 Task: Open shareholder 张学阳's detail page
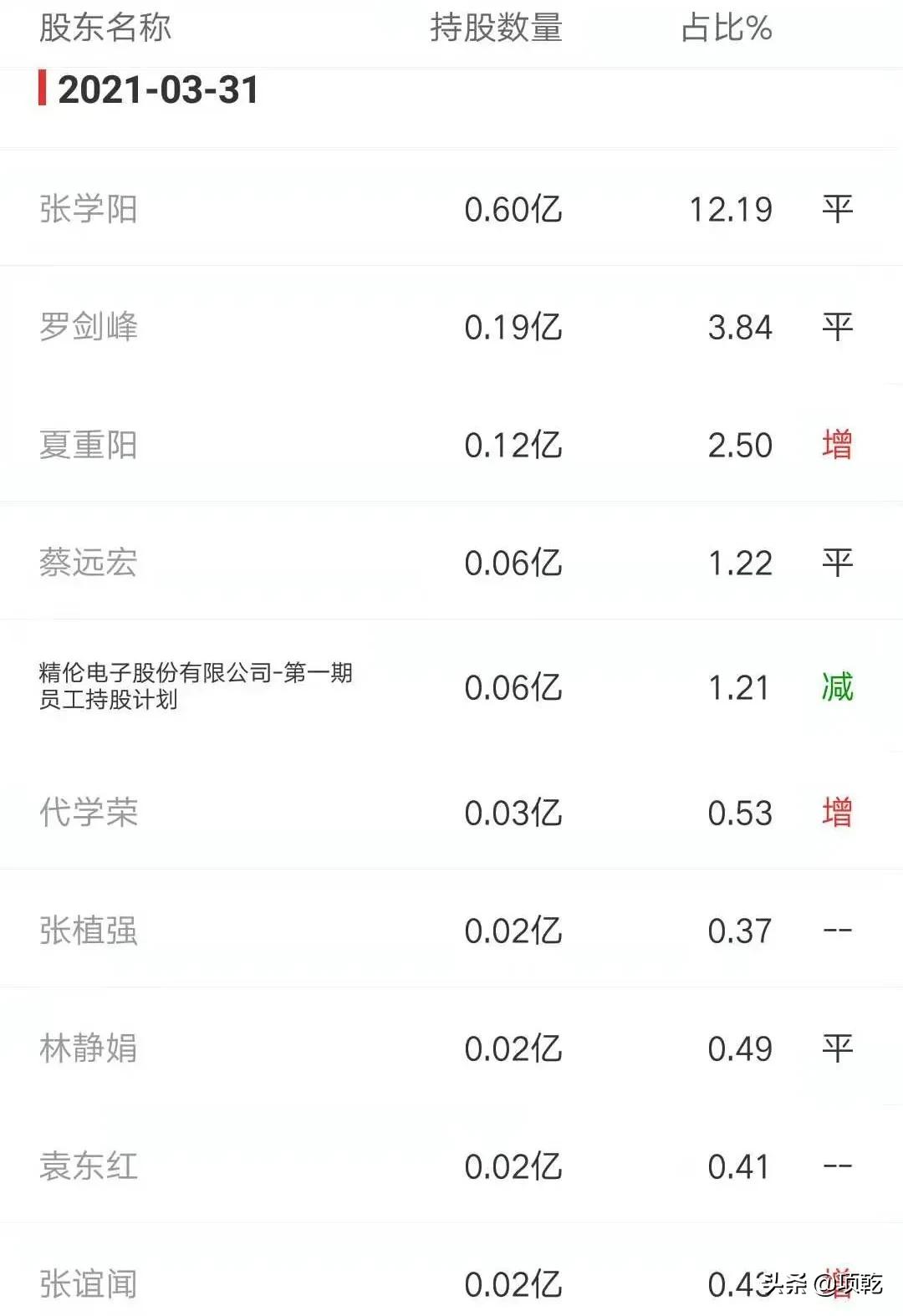pos(89,210)
